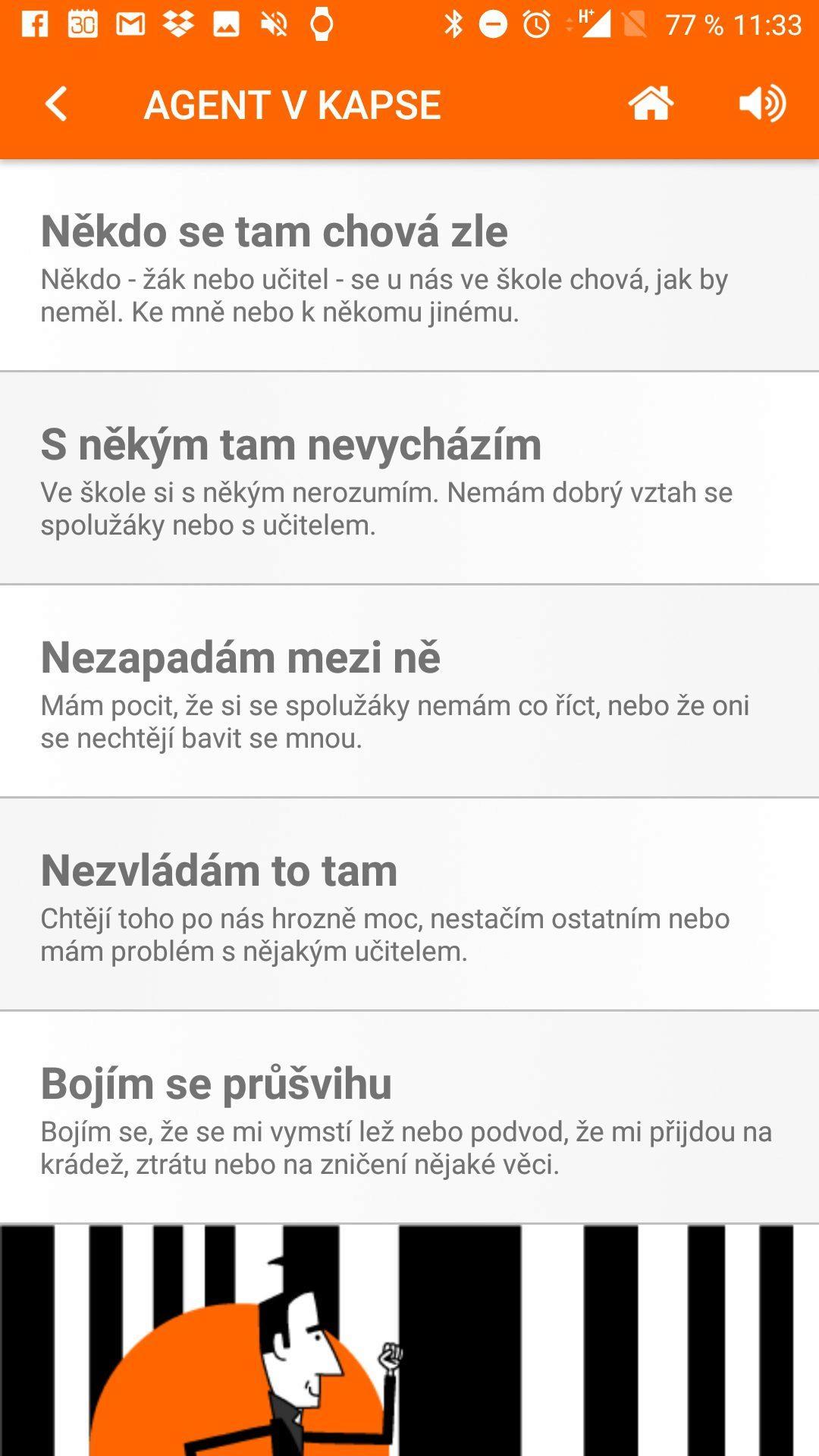Choose 'Nezapadám mezi ně' option

pyautogui.click(x=409, y=692)
